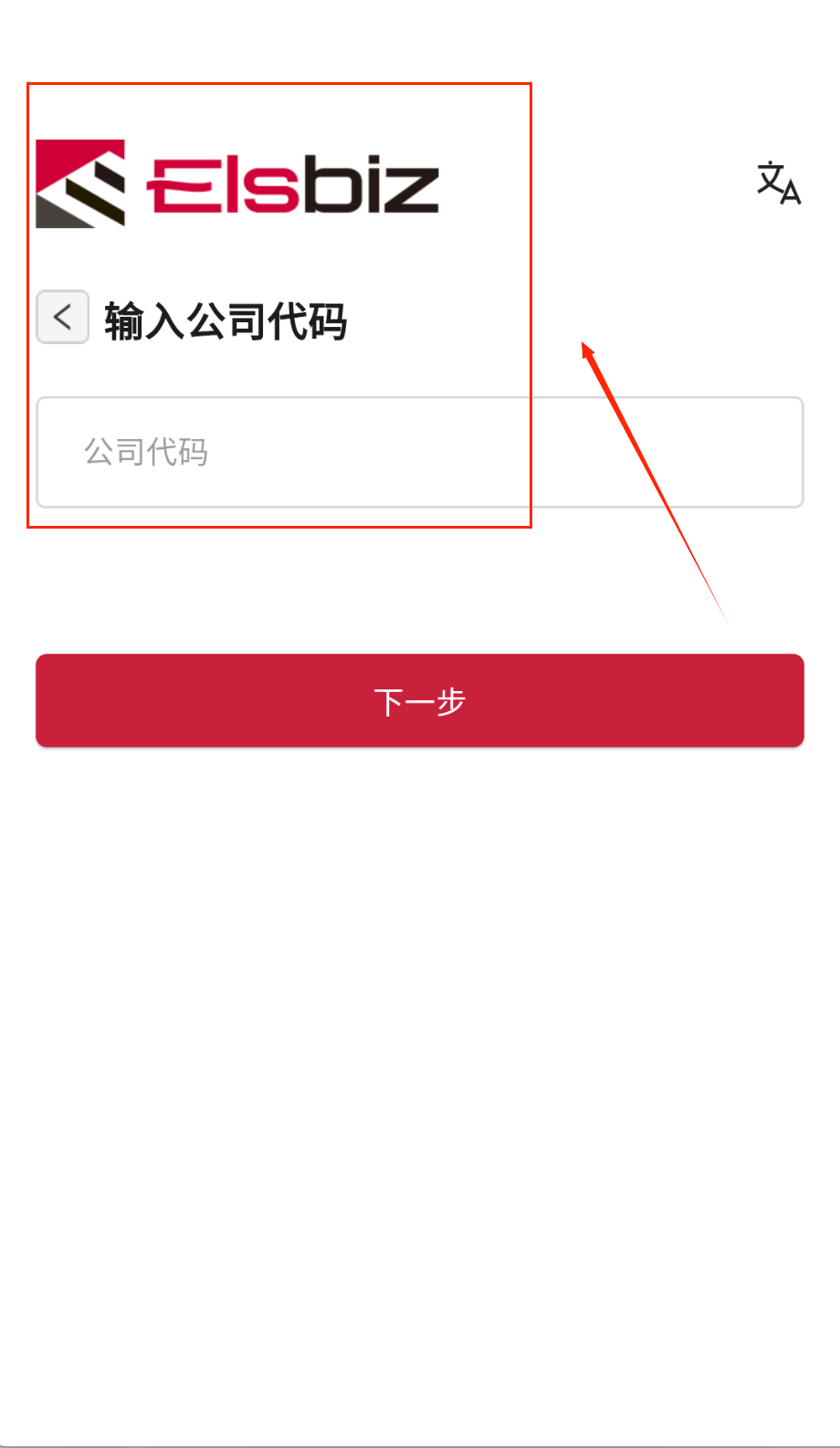The width and height of the screenshot is (840, 1448).
Task: Open the language switch icon
Action: pyautogui.click(x=778, y=183)
